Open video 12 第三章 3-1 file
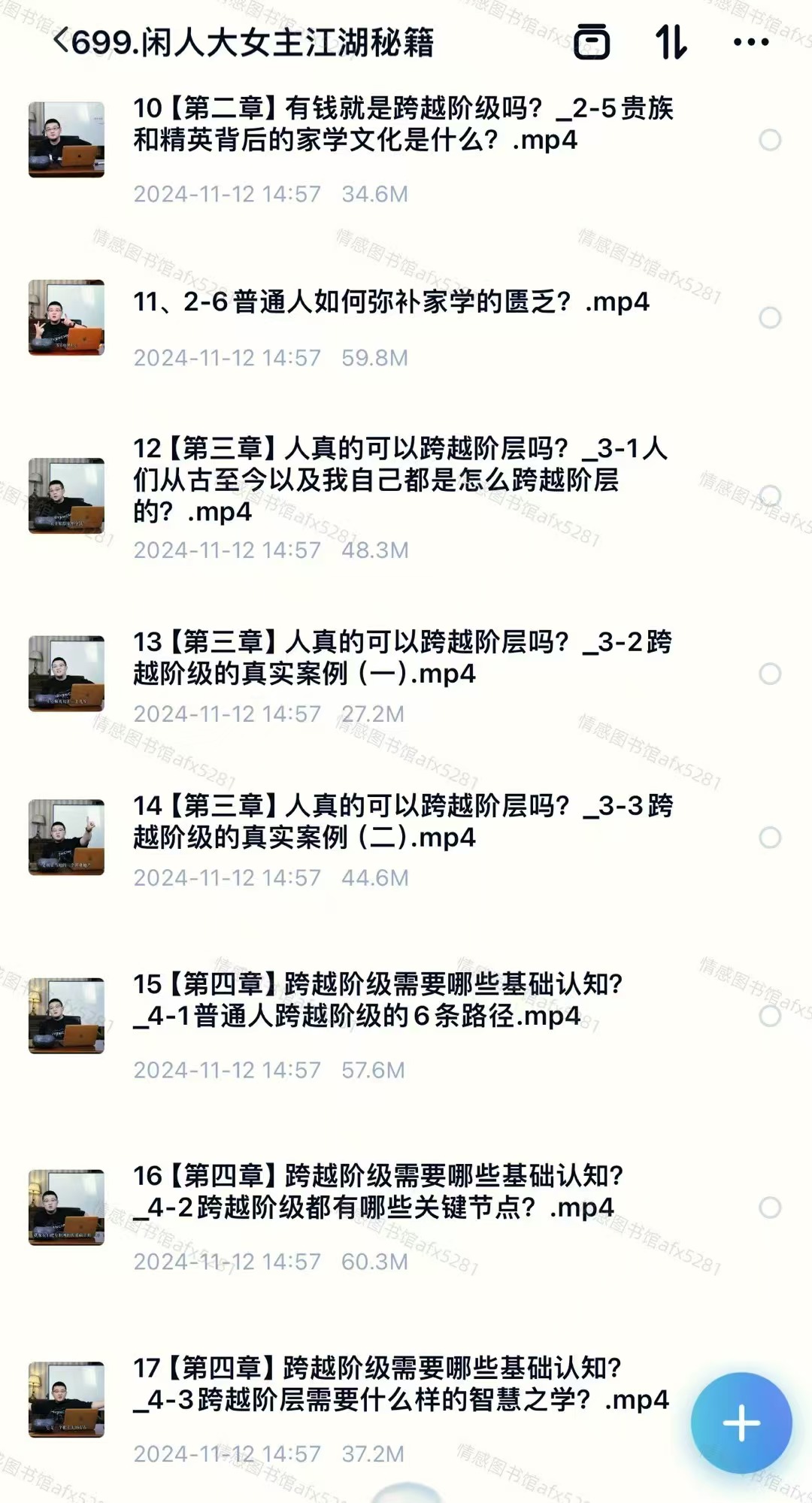 point(398,480)
